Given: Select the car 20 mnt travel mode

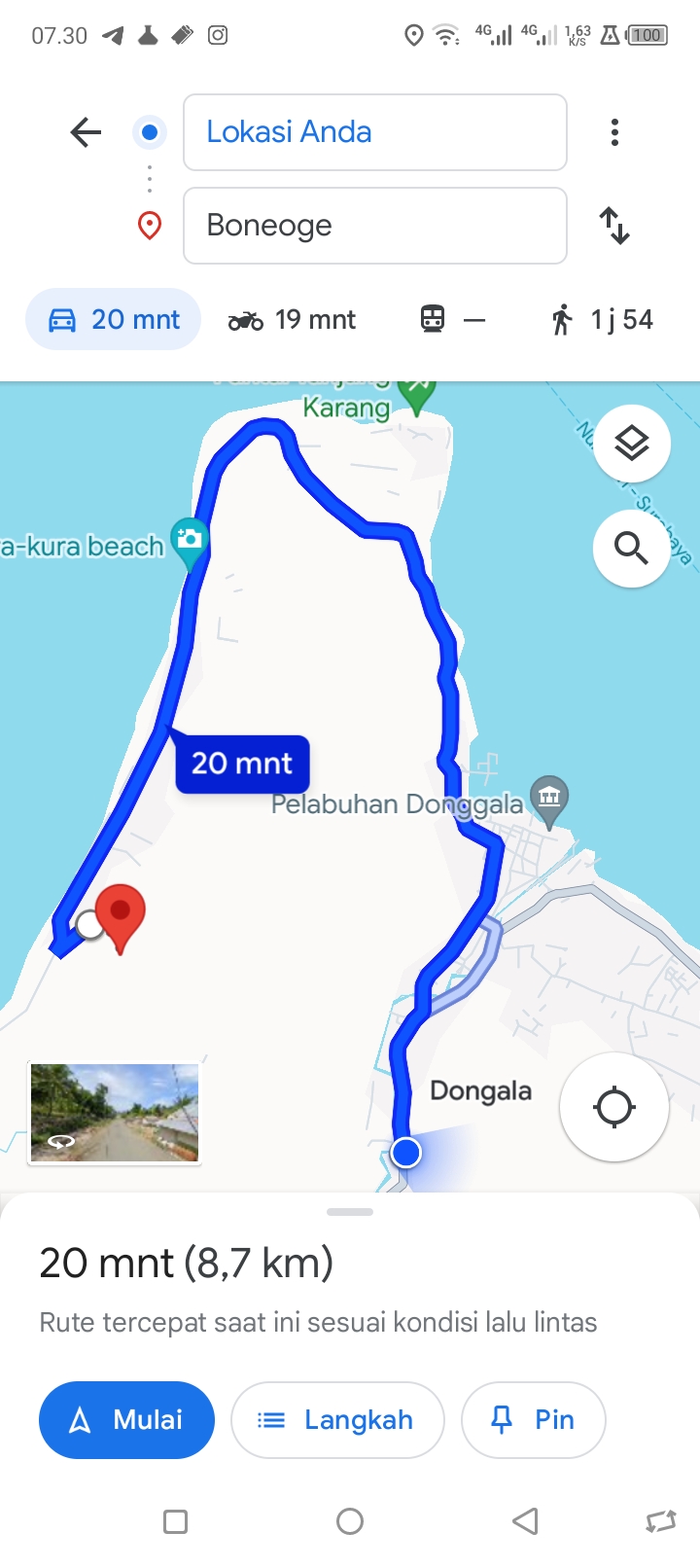Looking at the screenshot, I should click(x=114, y=319).
